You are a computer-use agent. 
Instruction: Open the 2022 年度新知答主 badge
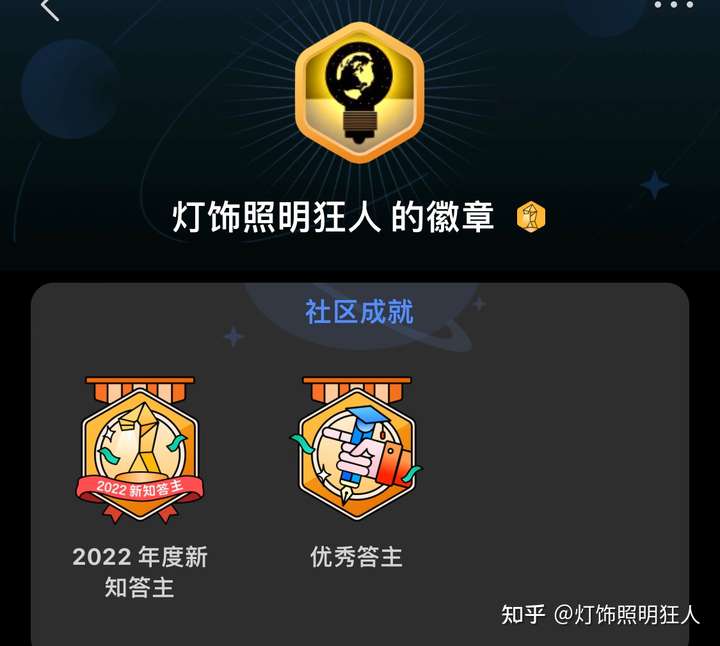(140, 449)
